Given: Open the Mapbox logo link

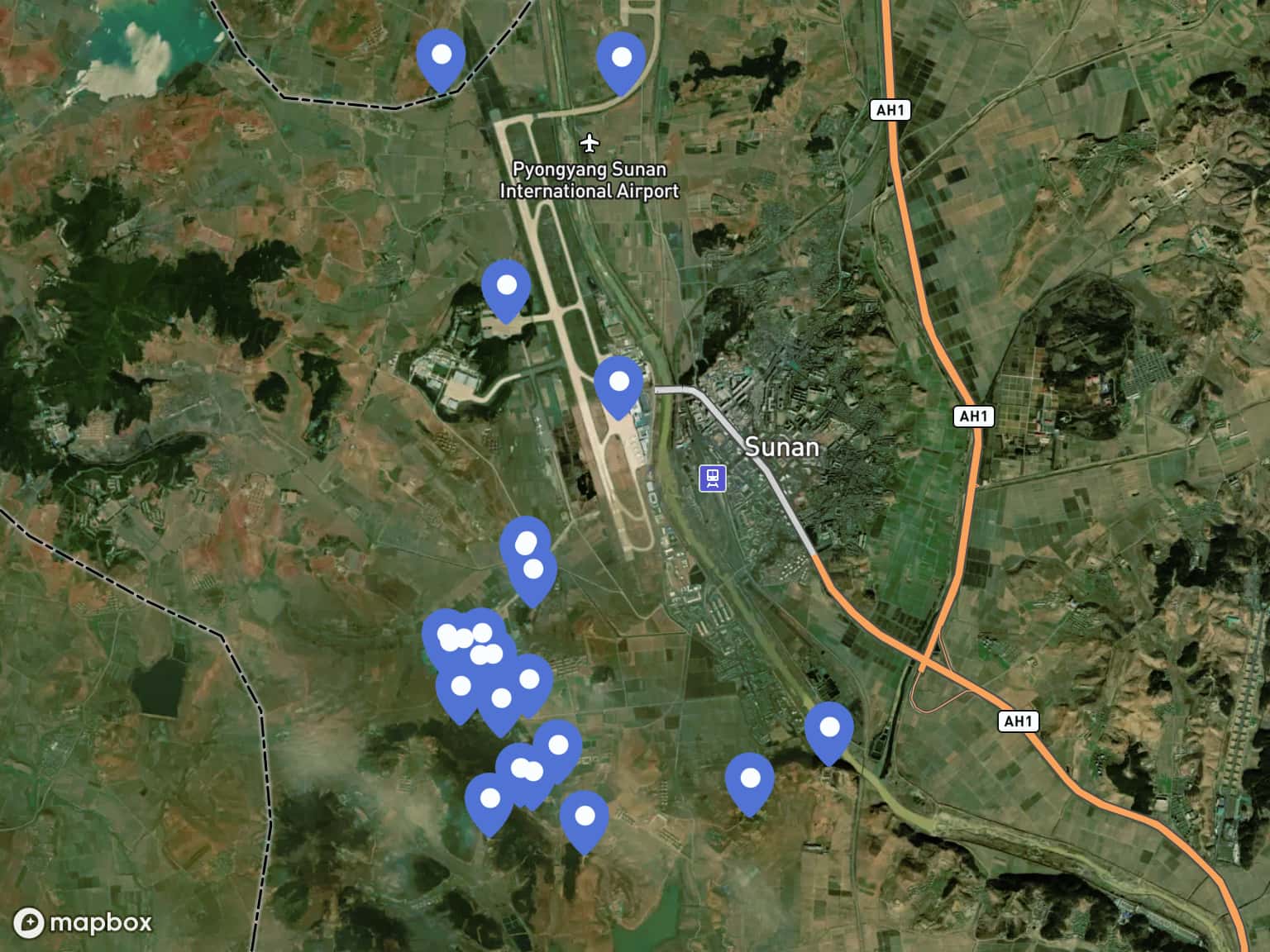Looking at the screenshot, I should click(x=83, y=922).
